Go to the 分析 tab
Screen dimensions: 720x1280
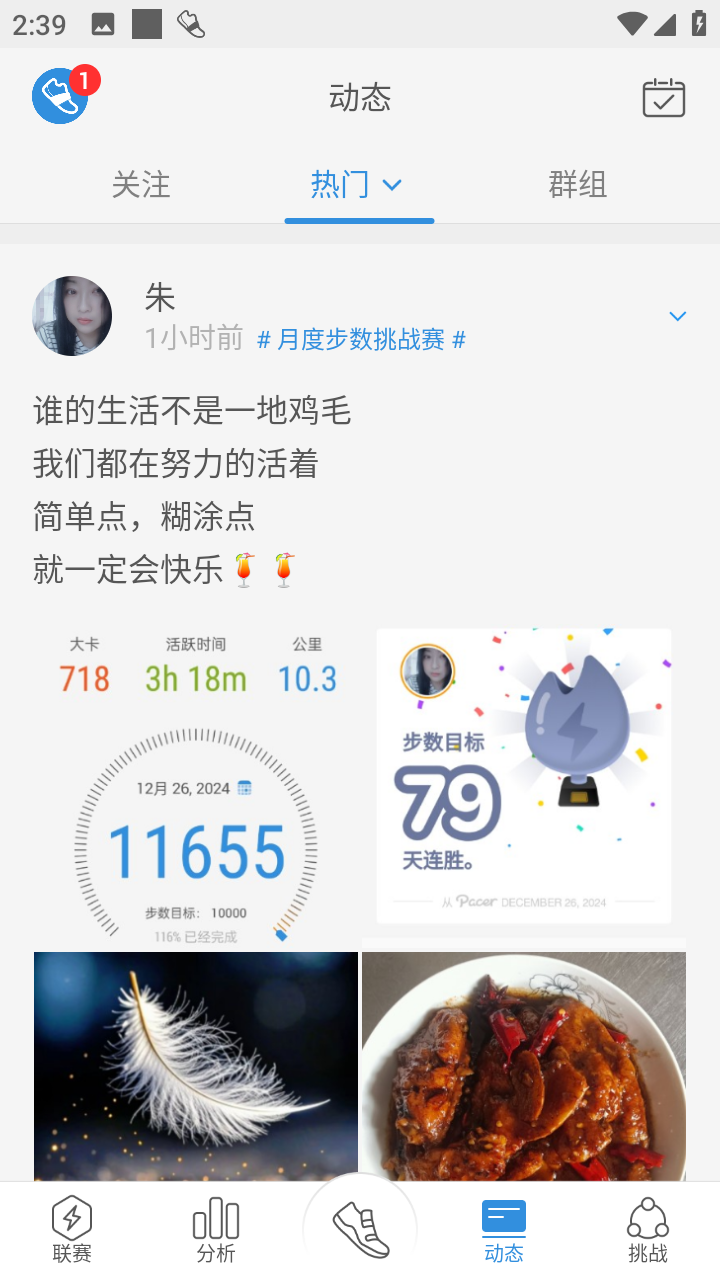click(x=216, y=1230)
